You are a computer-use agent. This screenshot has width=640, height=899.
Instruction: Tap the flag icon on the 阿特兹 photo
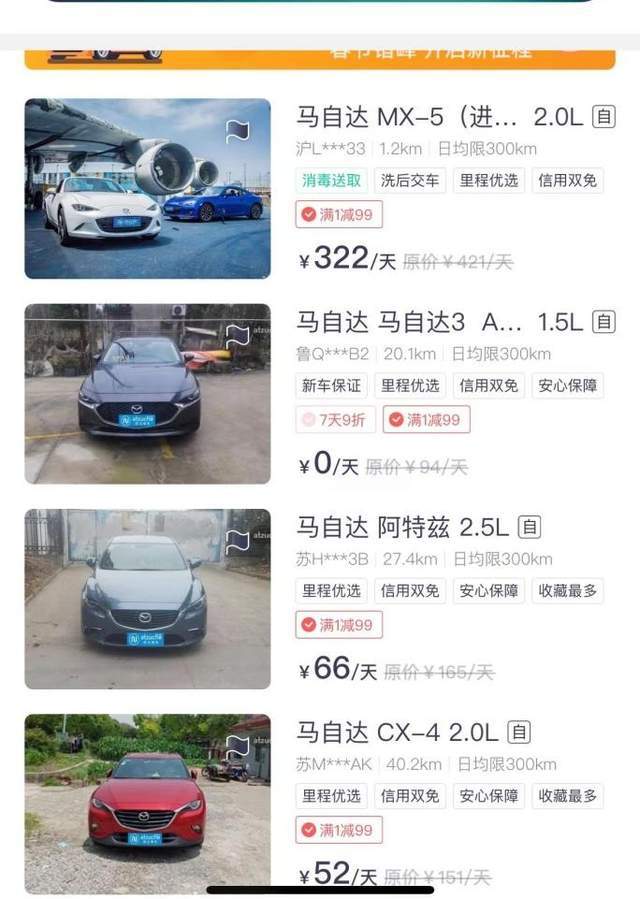237,542
